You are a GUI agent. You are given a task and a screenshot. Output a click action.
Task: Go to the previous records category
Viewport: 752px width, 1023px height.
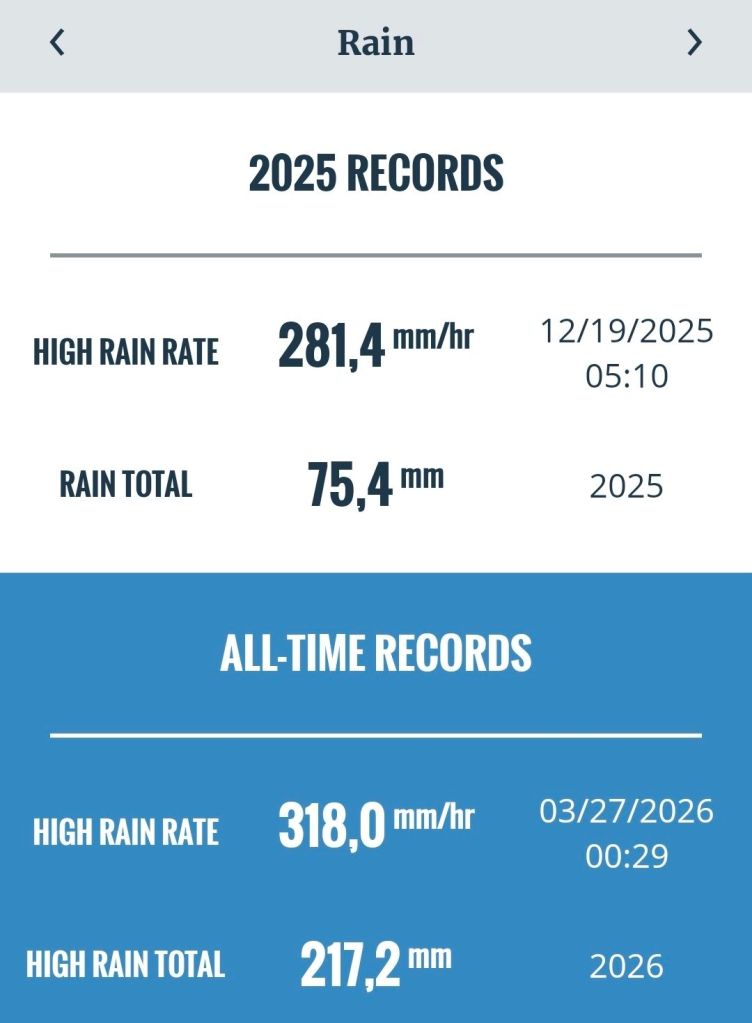point(57,43)
